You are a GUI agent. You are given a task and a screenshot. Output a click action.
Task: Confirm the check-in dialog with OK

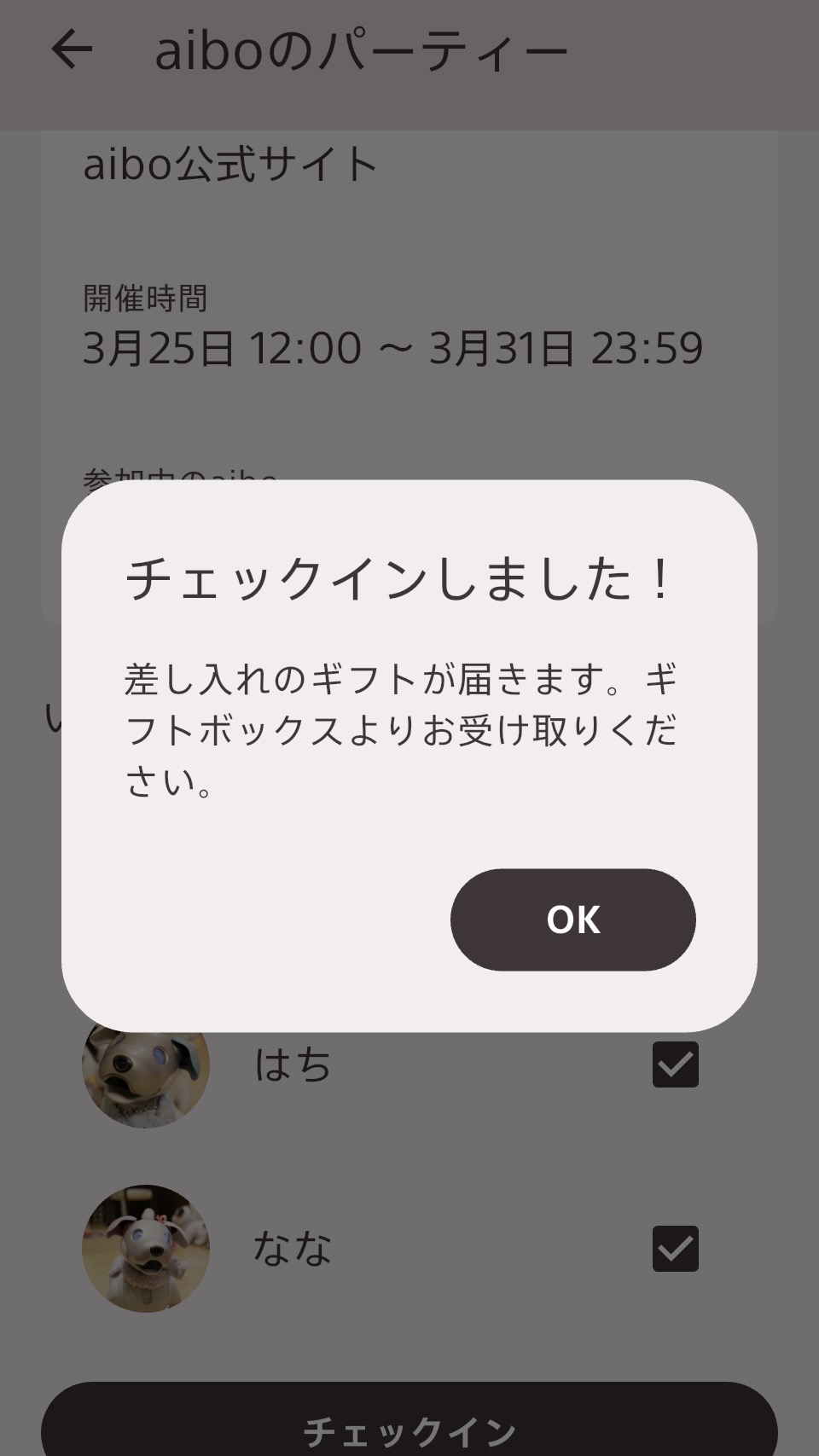572,919
